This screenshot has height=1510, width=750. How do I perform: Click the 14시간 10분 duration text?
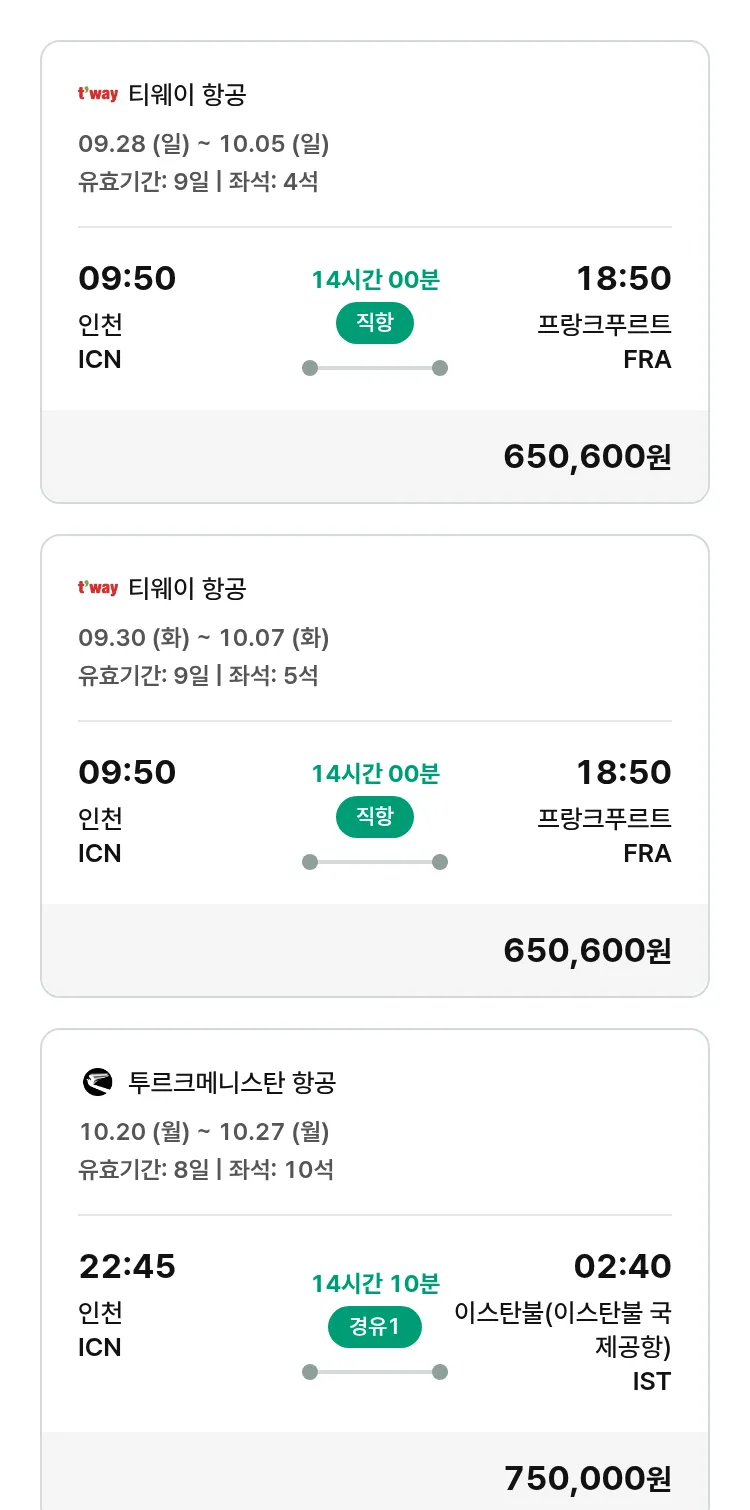click(375, 1283)
